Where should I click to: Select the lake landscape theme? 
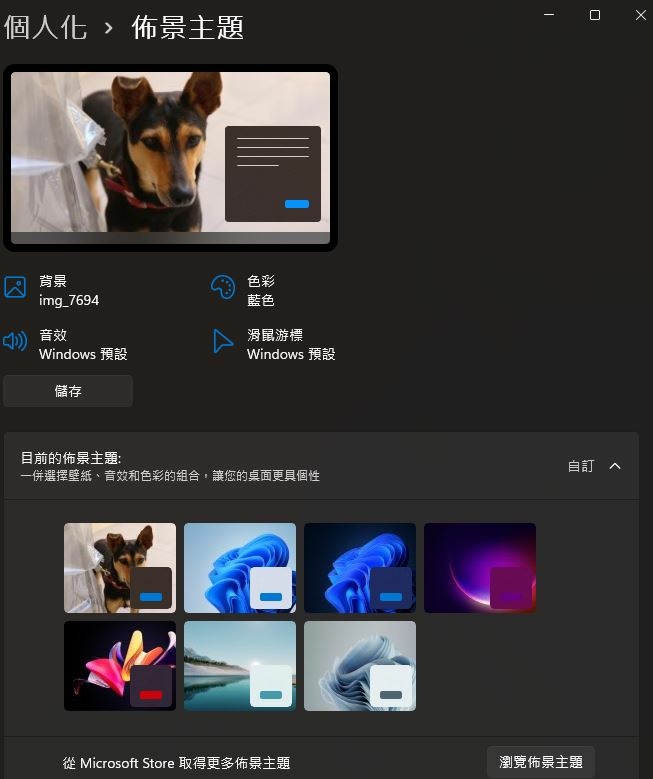pyautogui.click(x=240, y=666)
